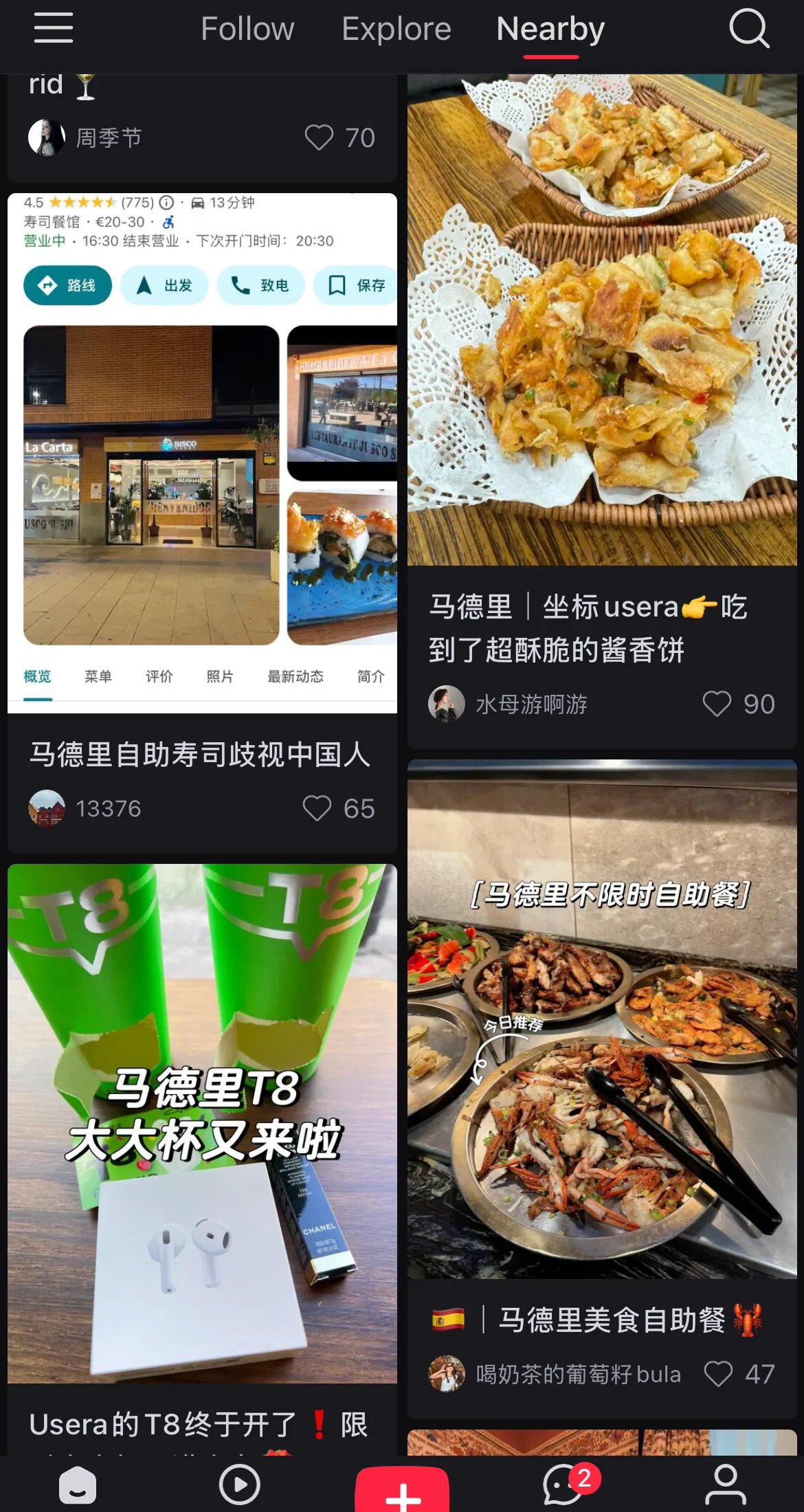Open the 马德里T8大大杯 post

click(x=202, y=1124)
